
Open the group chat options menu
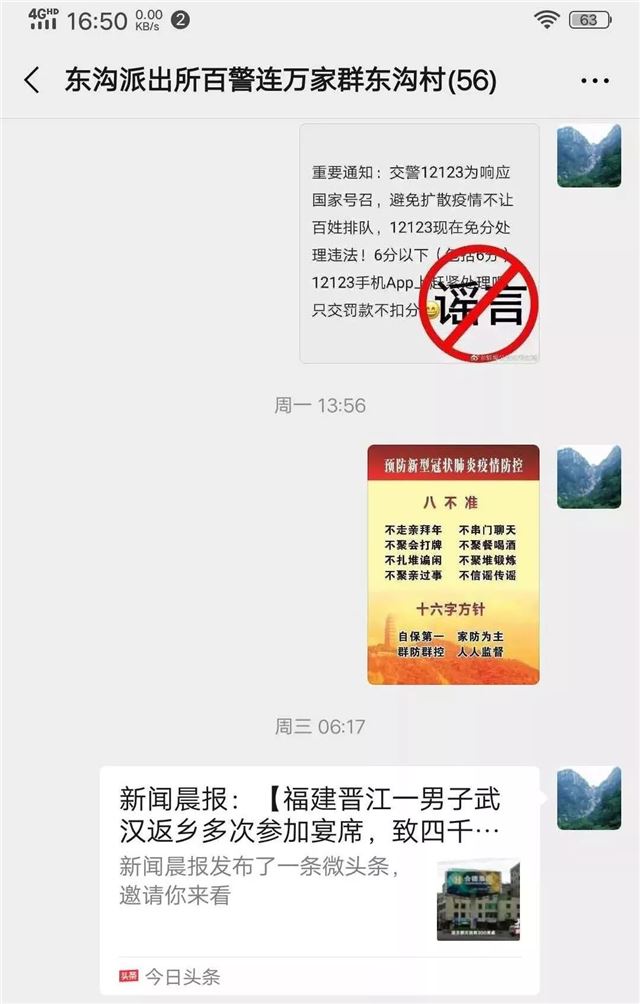[594, 81]
